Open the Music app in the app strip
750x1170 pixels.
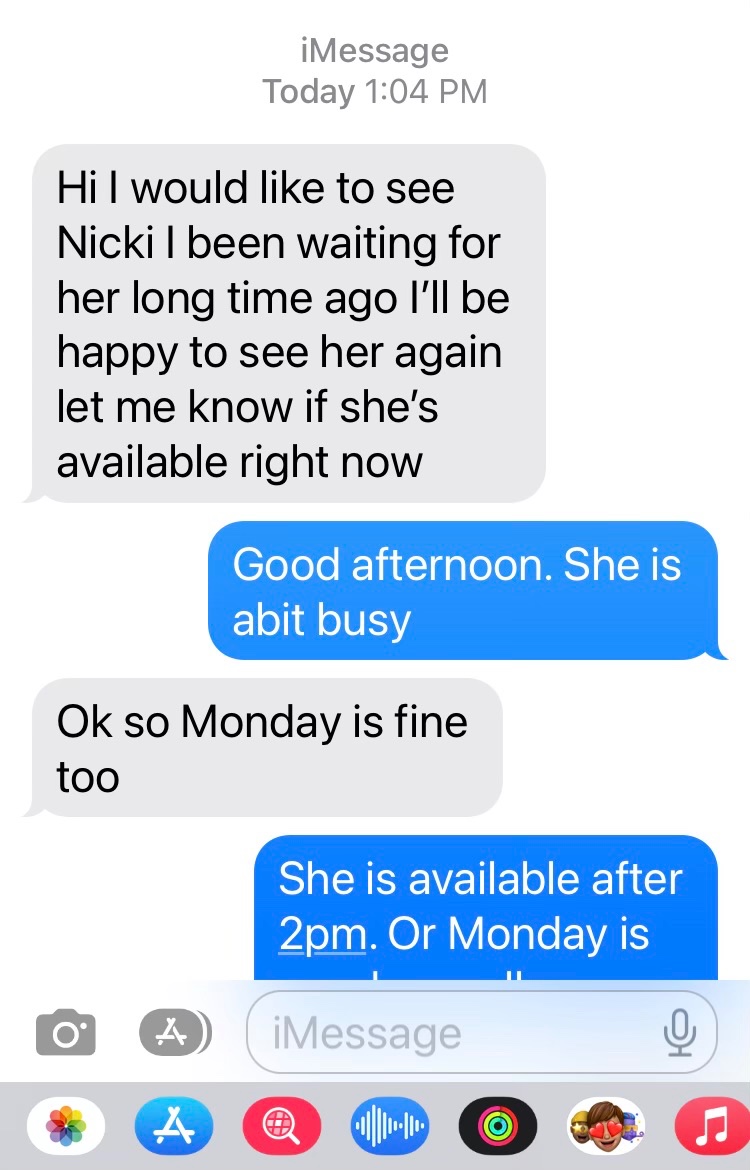(712, 1126)
